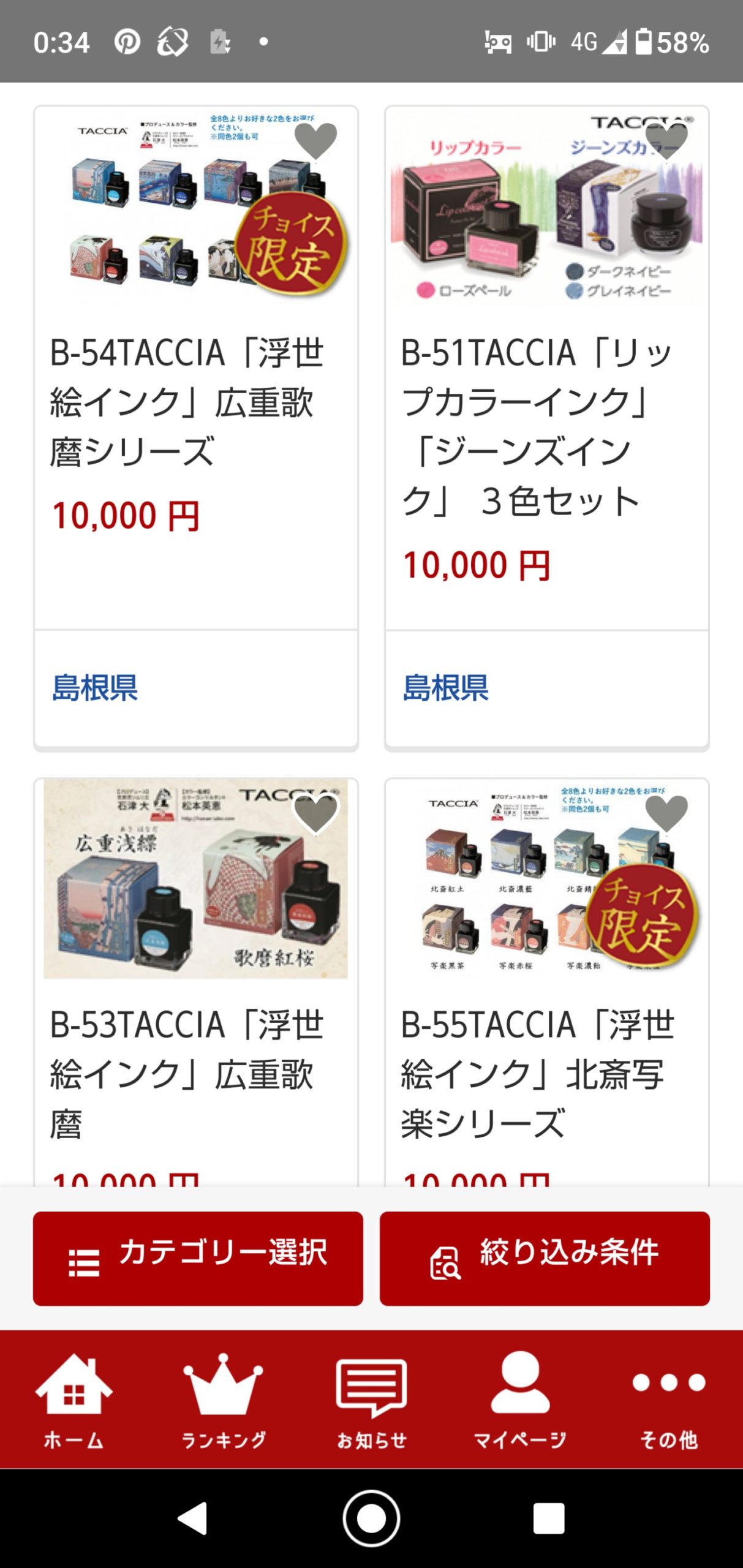This screenshot has width=743, height=1568.
Task: Tap the system back button
Action: click(192, 1519)
